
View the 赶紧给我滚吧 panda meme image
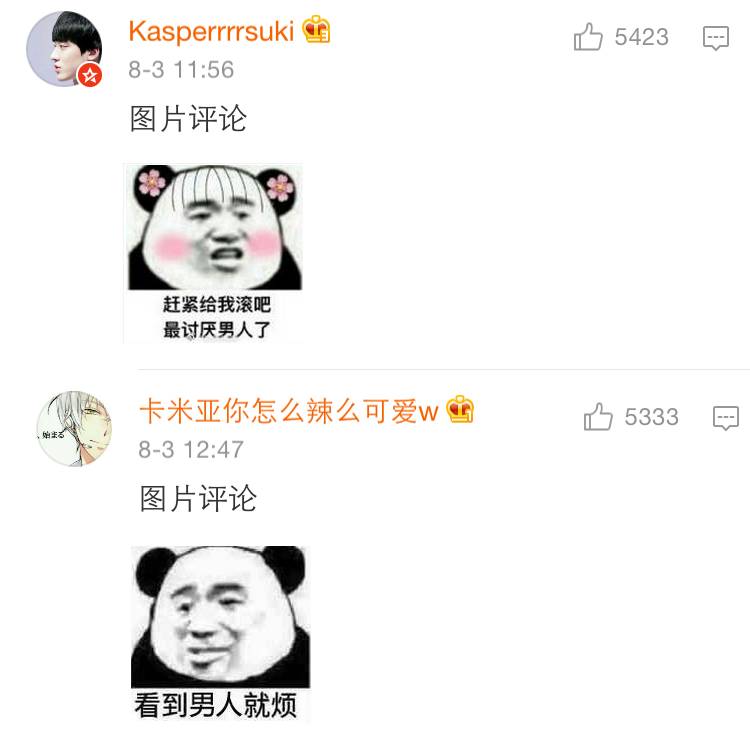click(213, 253)
